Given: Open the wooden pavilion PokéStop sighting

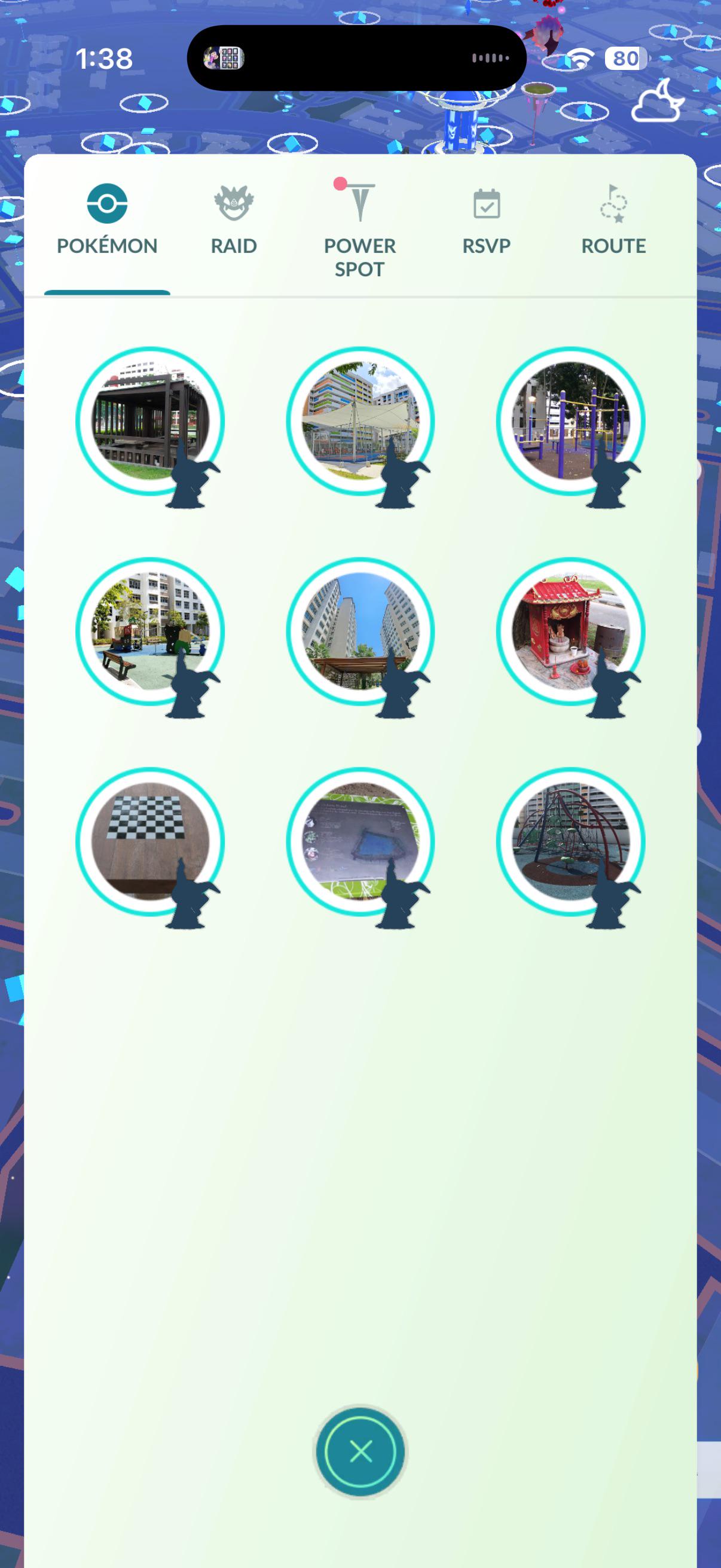Looking at the screenshot, I should pos(149,421).
